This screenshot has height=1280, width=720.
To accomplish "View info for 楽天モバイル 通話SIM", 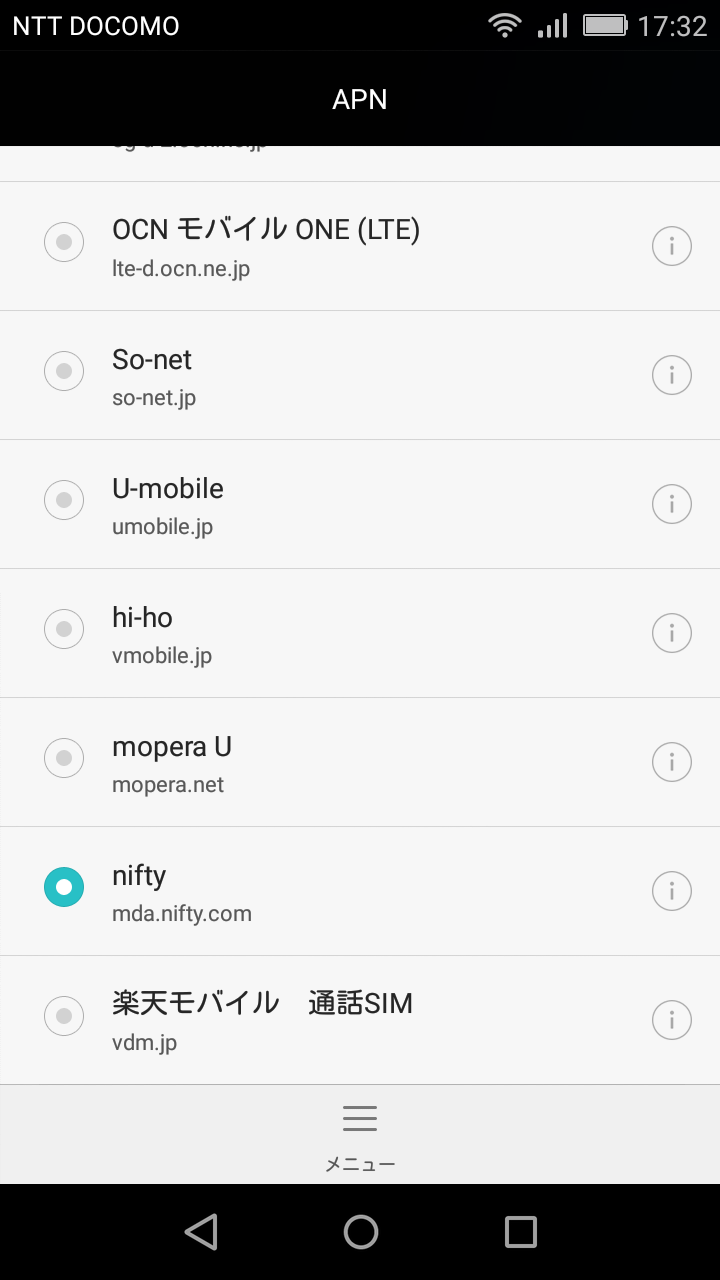I will click(x=672, y=1019).
